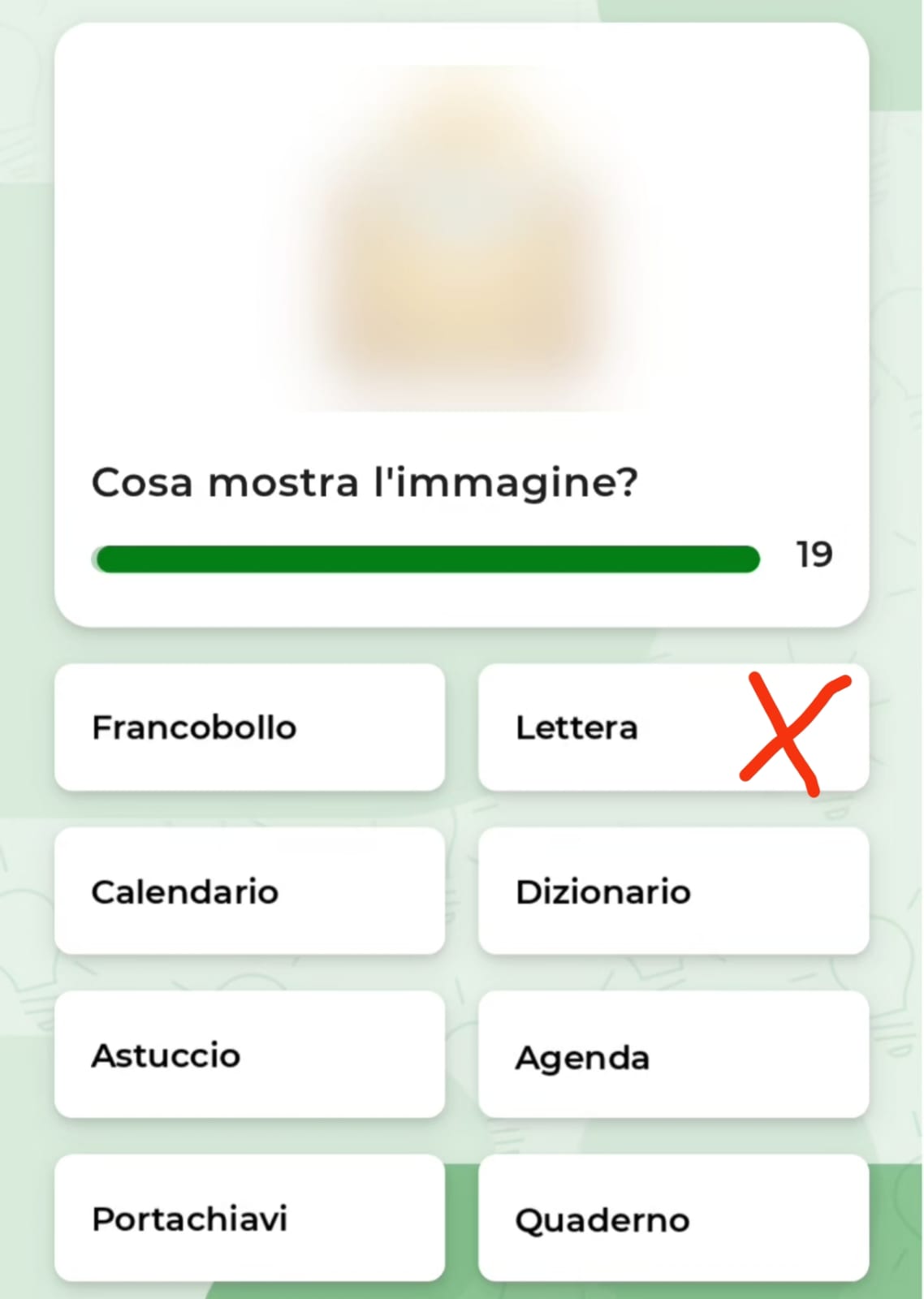The image size is (924, 1299).
Task: Select Agenda as your guess
Action: coord(673,1055)
